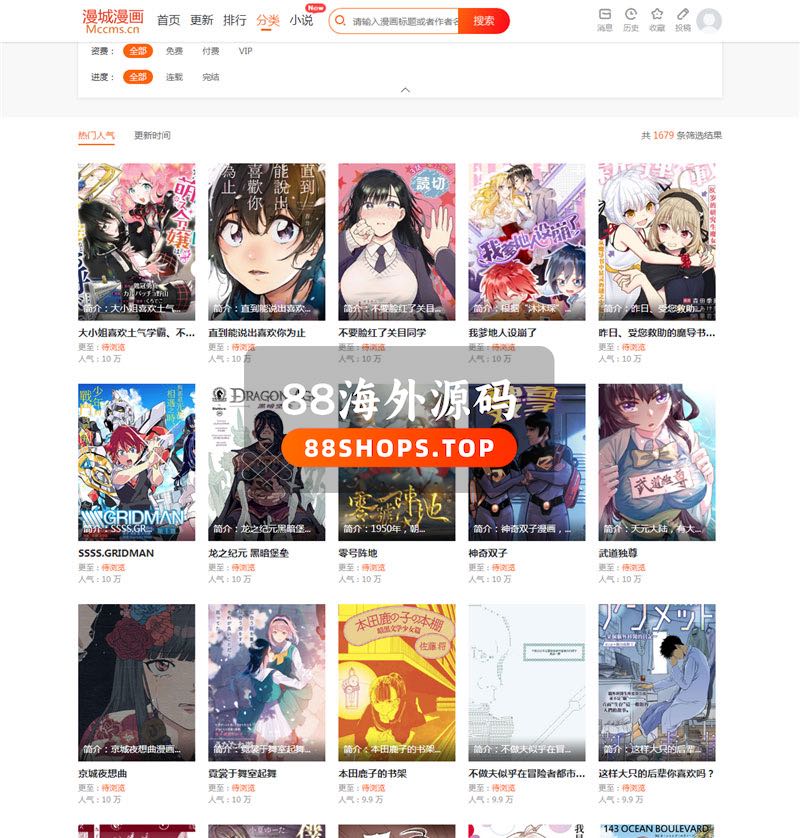The width and height of the screenshot is (800, 838).
Task: Sort by 更新时间 tab
Action: (152, 135)
